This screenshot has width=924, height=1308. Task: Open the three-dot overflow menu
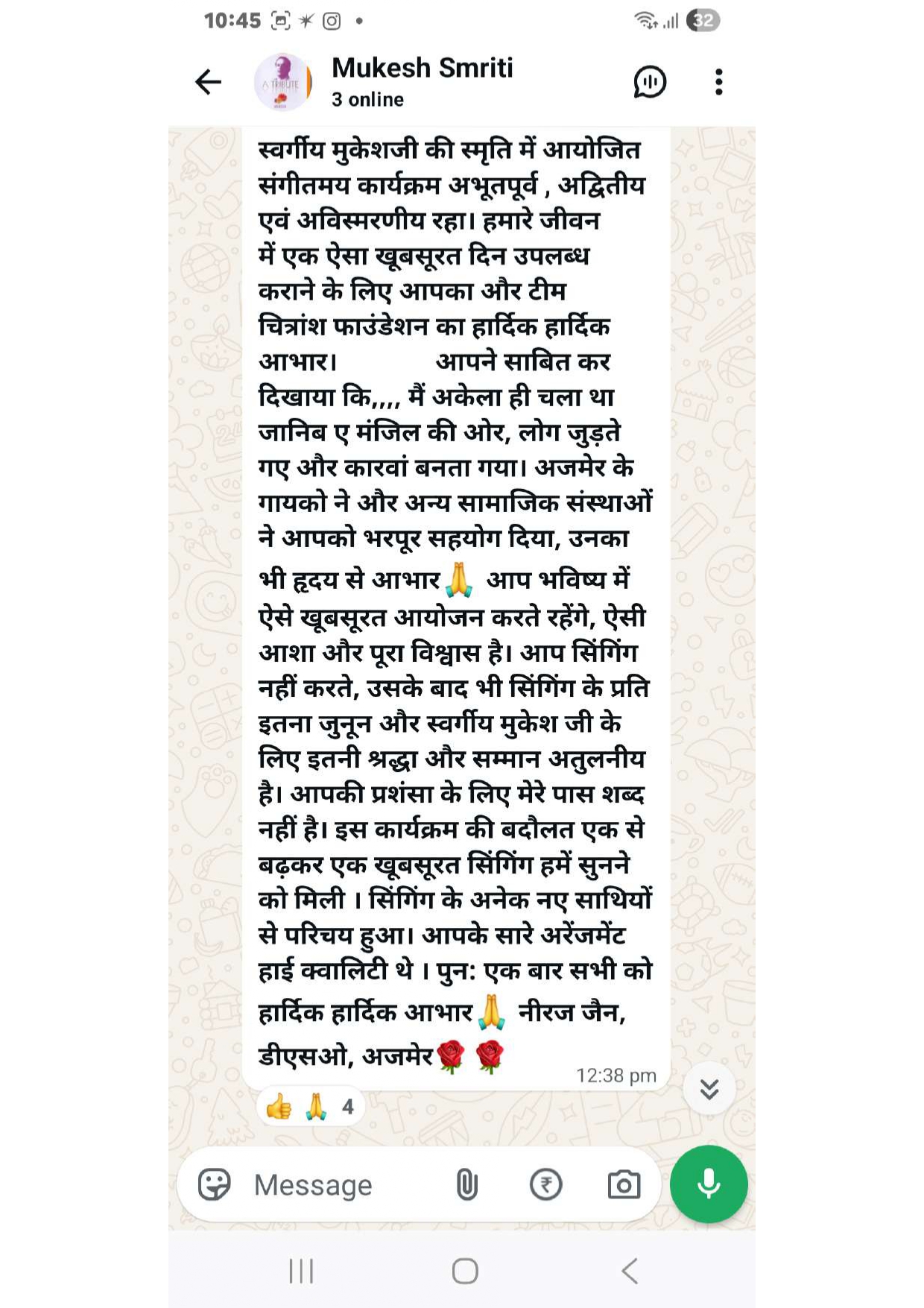pyautogui.click(x=718, y=82)
